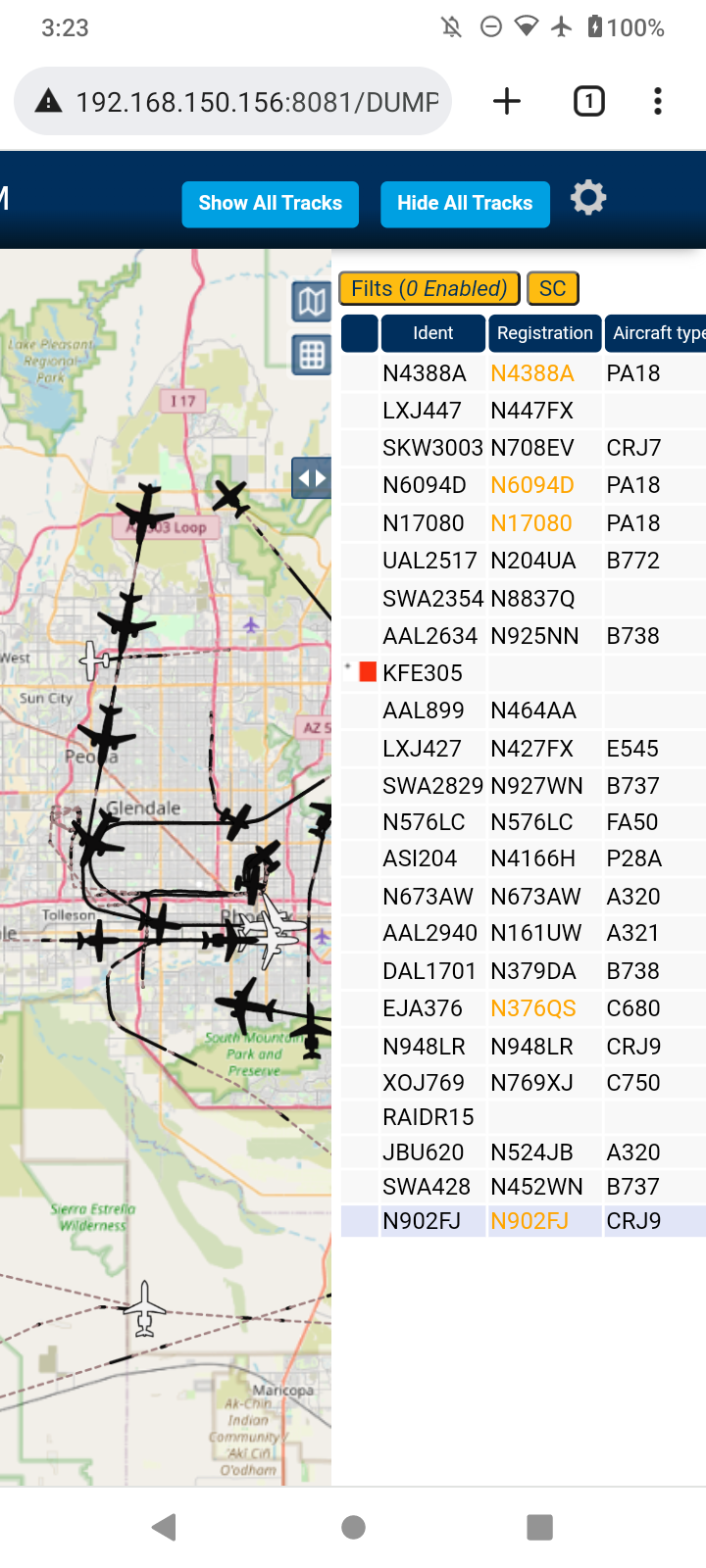Open the Filts (0 Enabled) filter button

429,288
